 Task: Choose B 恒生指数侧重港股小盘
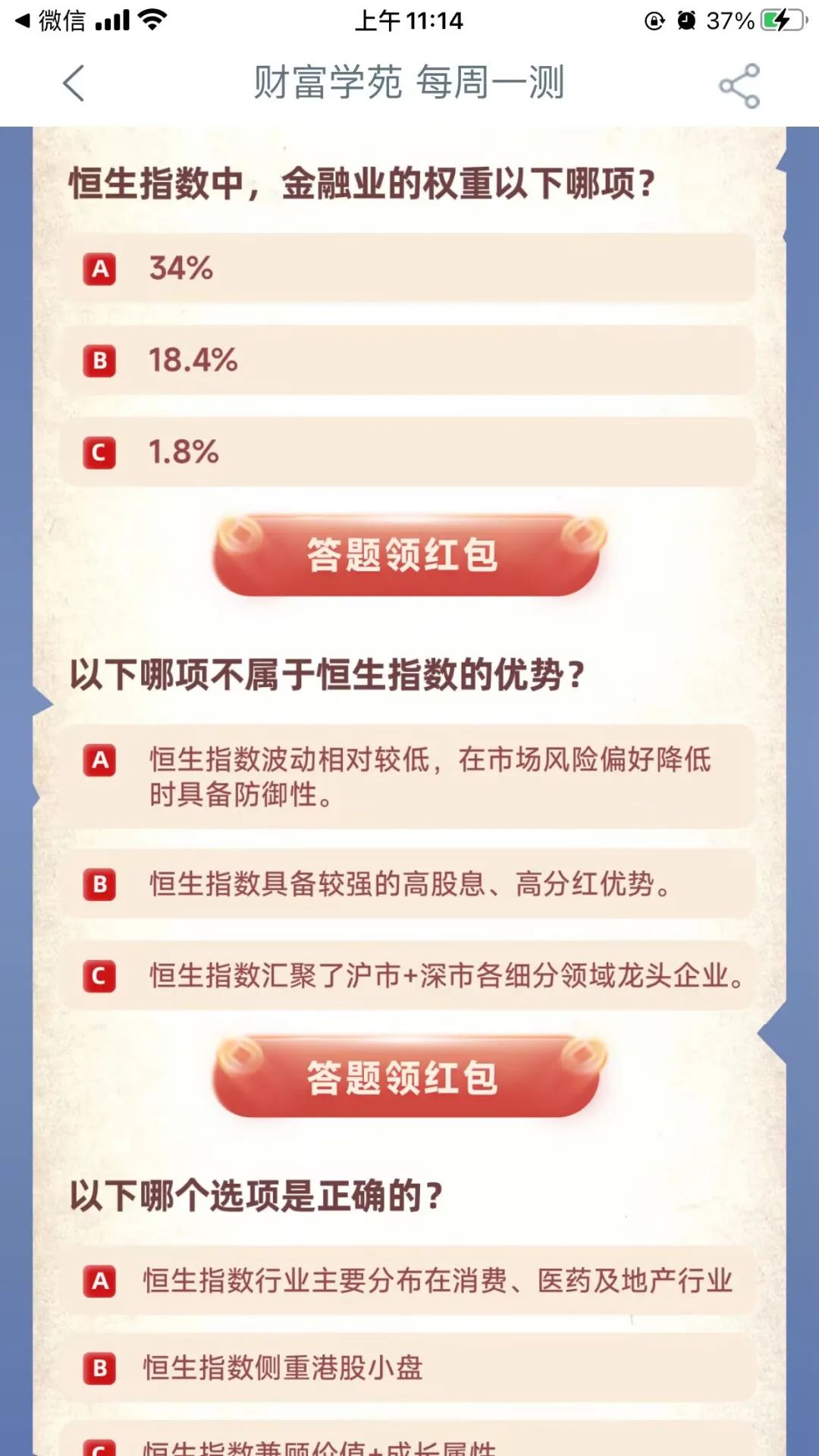point(408,1368)
